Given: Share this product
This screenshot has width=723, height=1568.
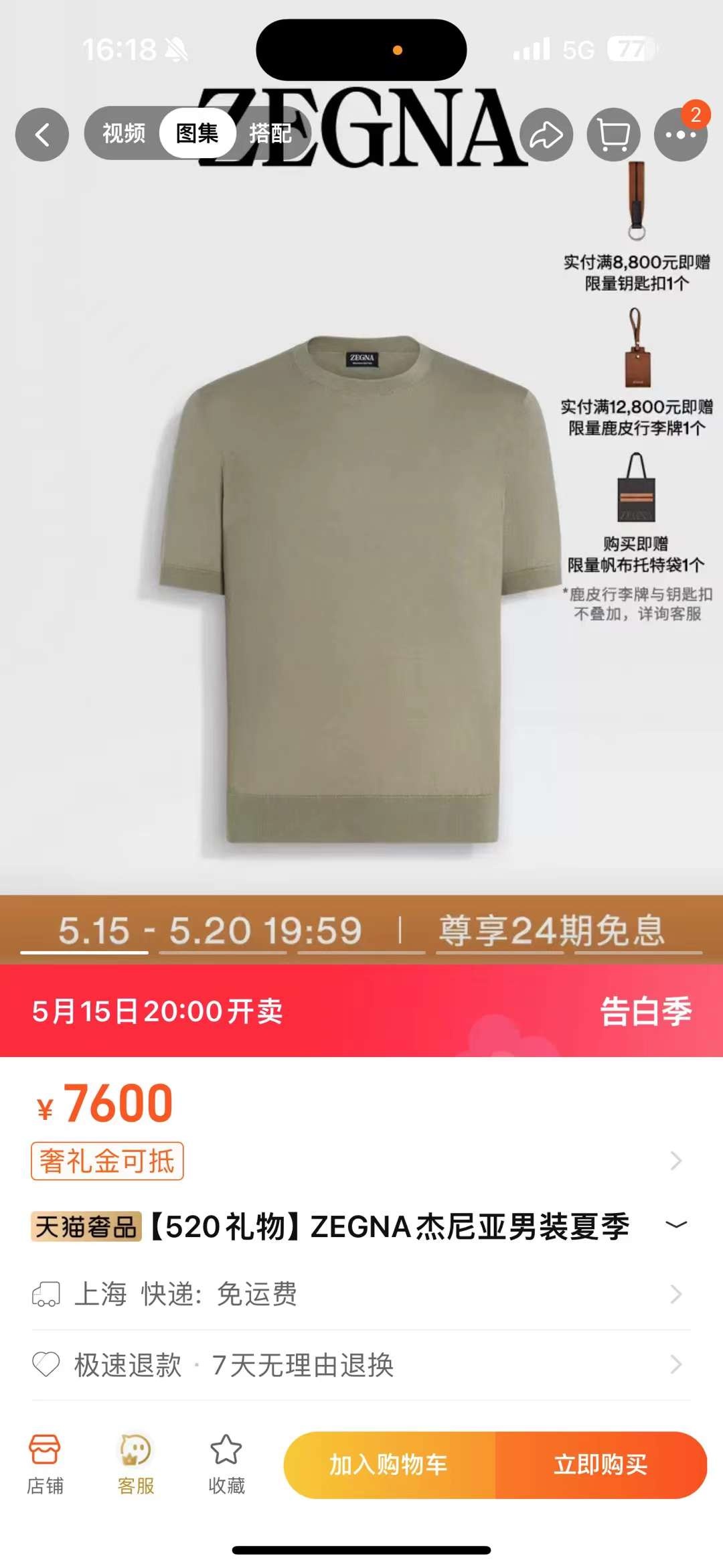Looking at the screenshot, I should [x=546, y=135].
